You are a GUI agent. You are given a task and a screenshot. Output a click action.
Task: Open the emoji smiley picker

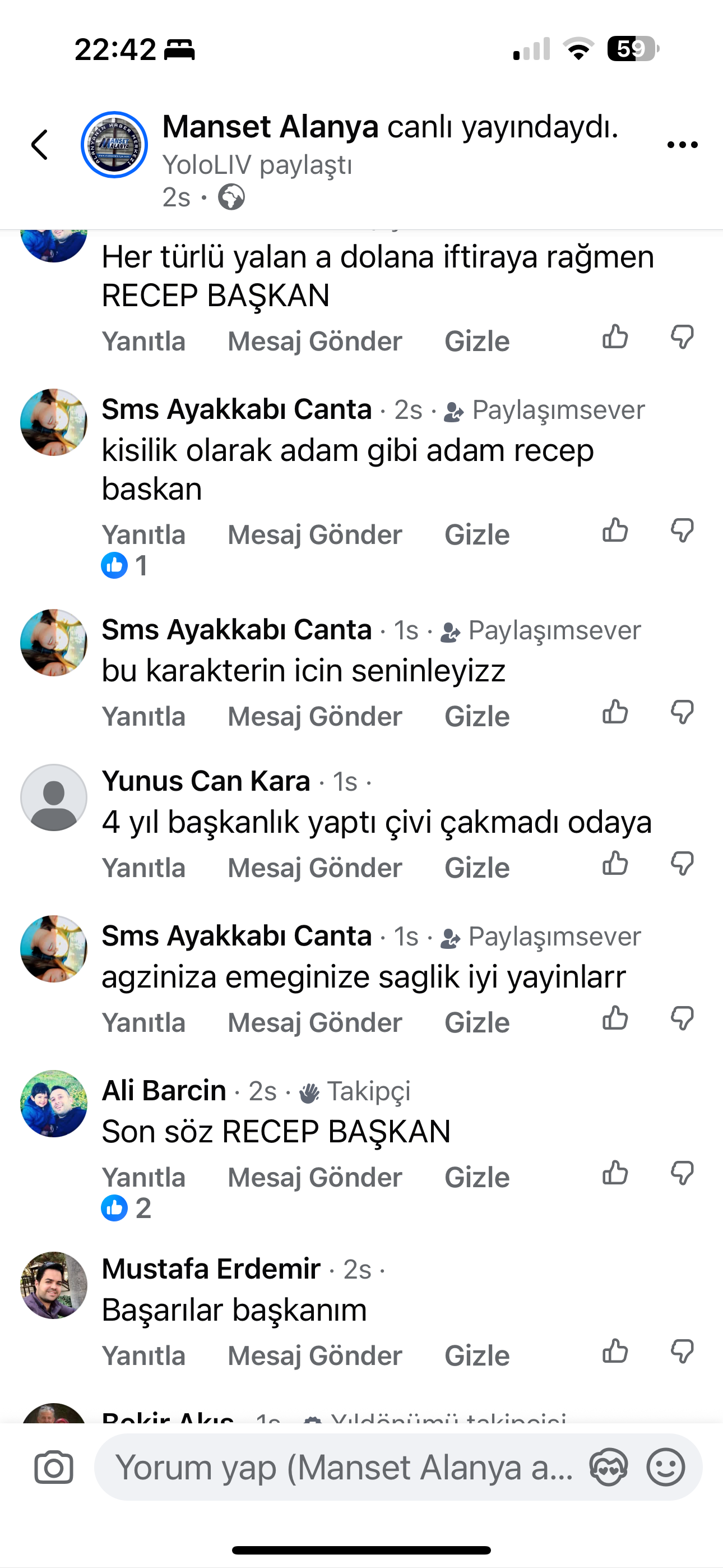pyautogui.click(x=665, y=1468)
